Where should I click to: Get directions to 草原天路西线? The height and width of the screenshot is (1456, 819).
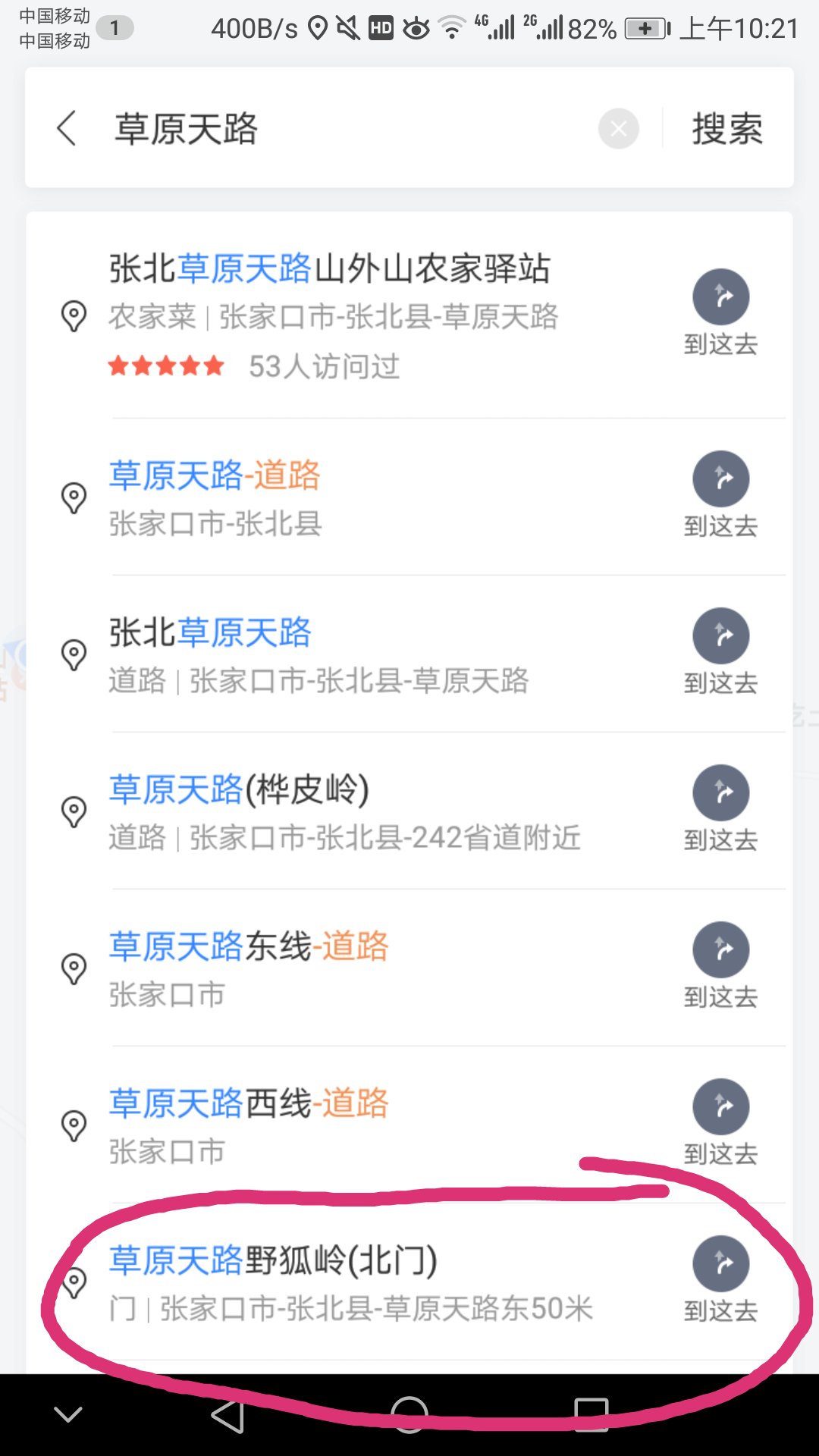(720, 1122)
